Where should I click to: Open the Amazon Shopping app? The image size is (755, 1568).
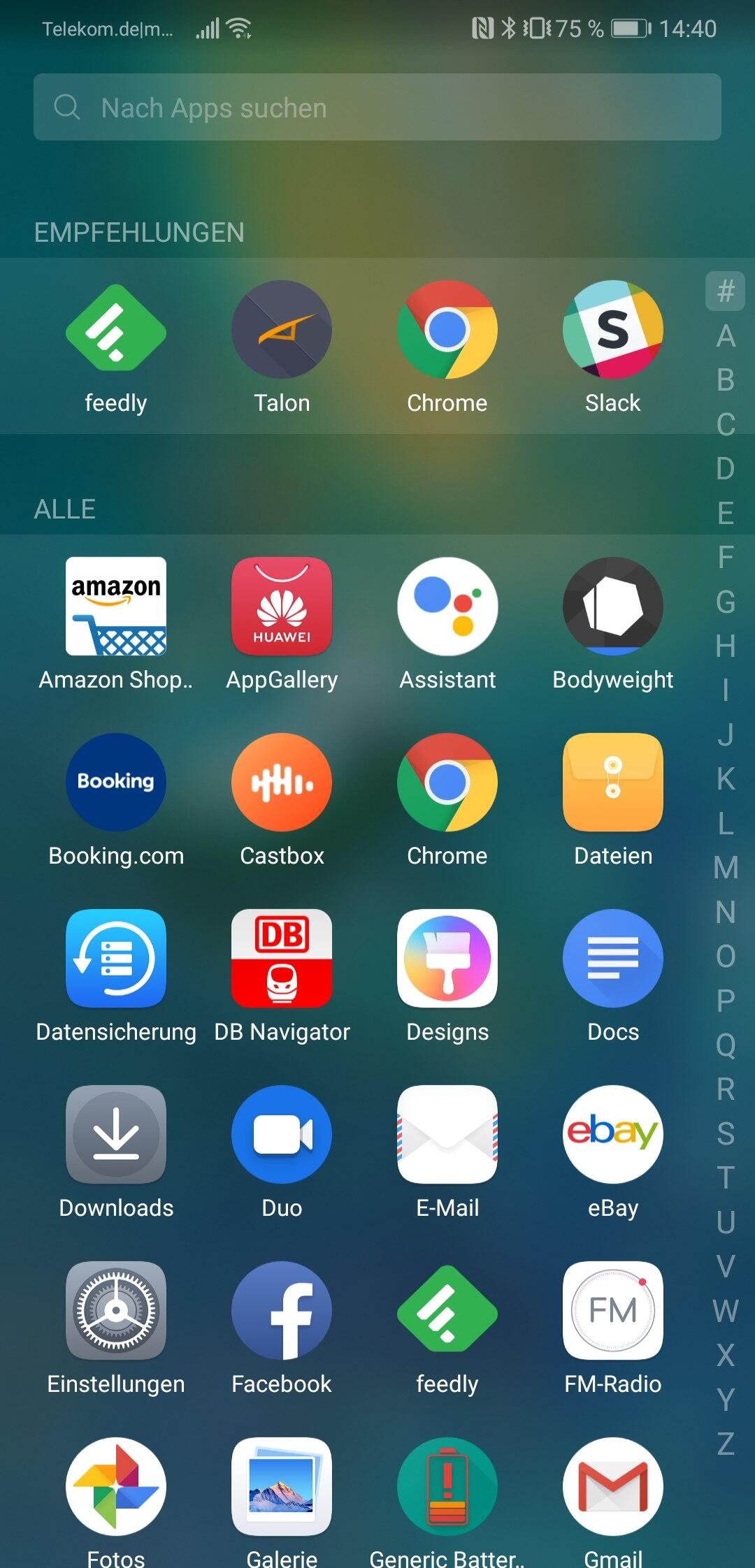coord(116,607)
